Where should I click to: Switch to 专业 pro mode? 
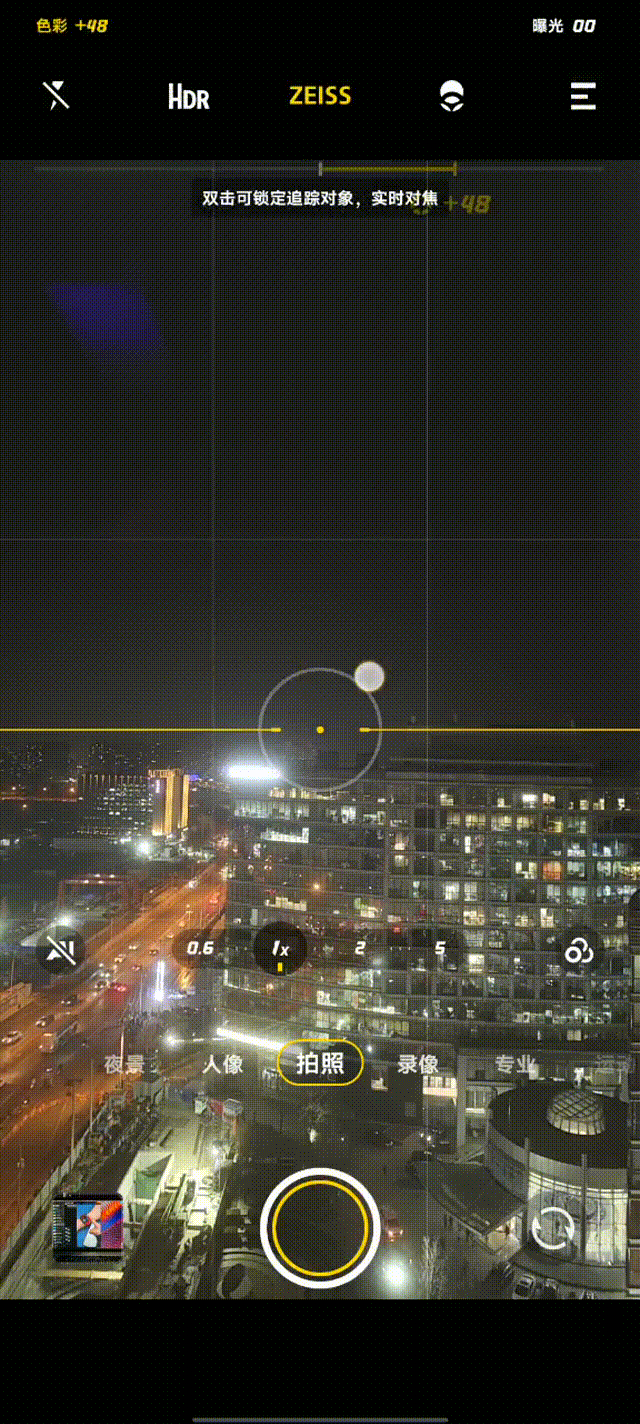(x=516, y=1064)
